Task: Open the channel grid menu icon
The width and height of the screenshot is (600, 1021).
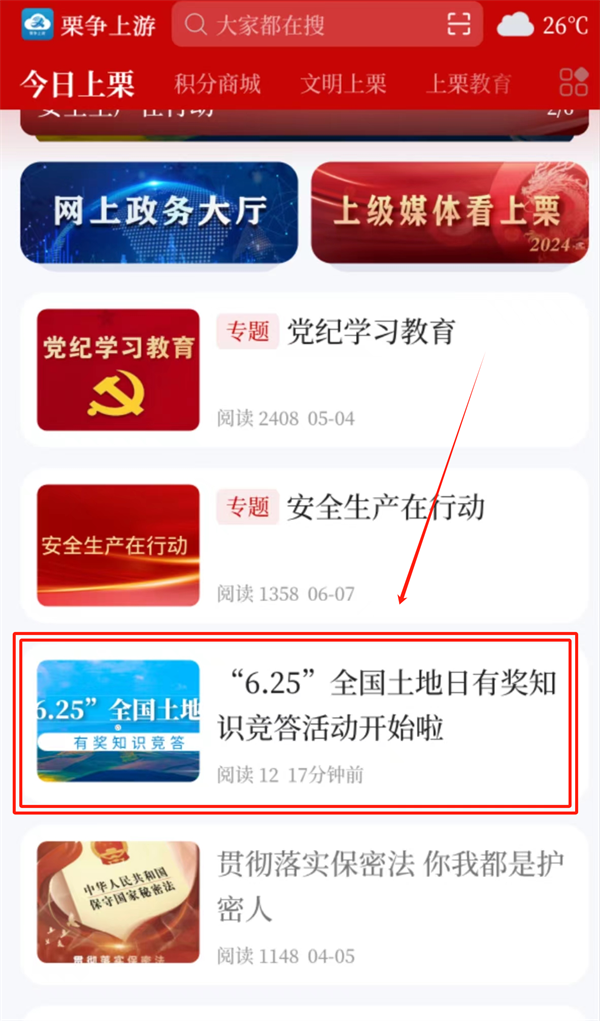Action: [573, 83]
